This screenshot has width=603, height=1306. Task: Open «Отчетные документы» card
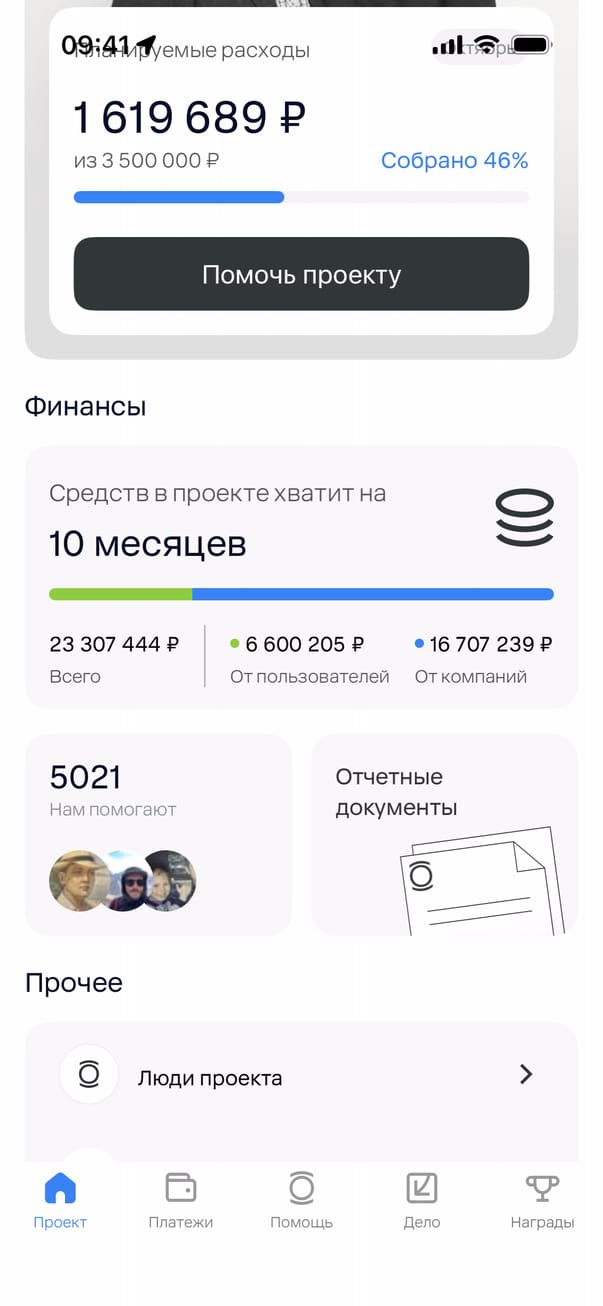(444, 834)
